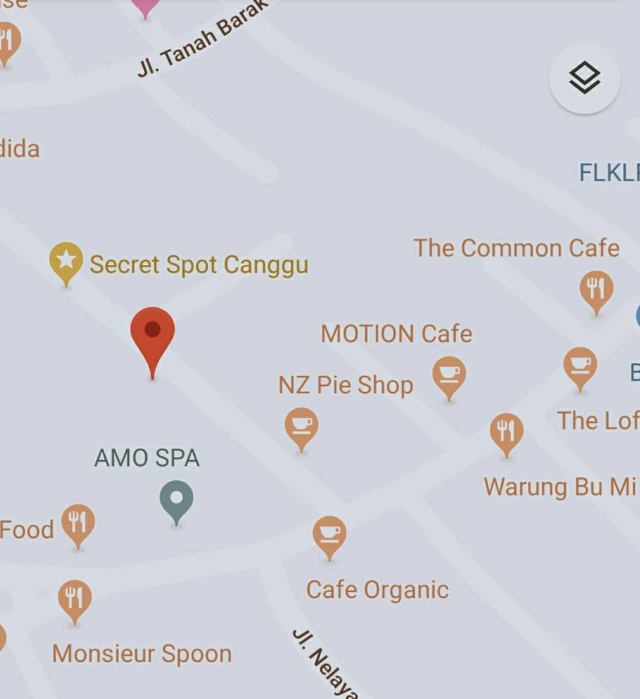Open the Warung Bu Mi restaurant pin

(507, 432)
